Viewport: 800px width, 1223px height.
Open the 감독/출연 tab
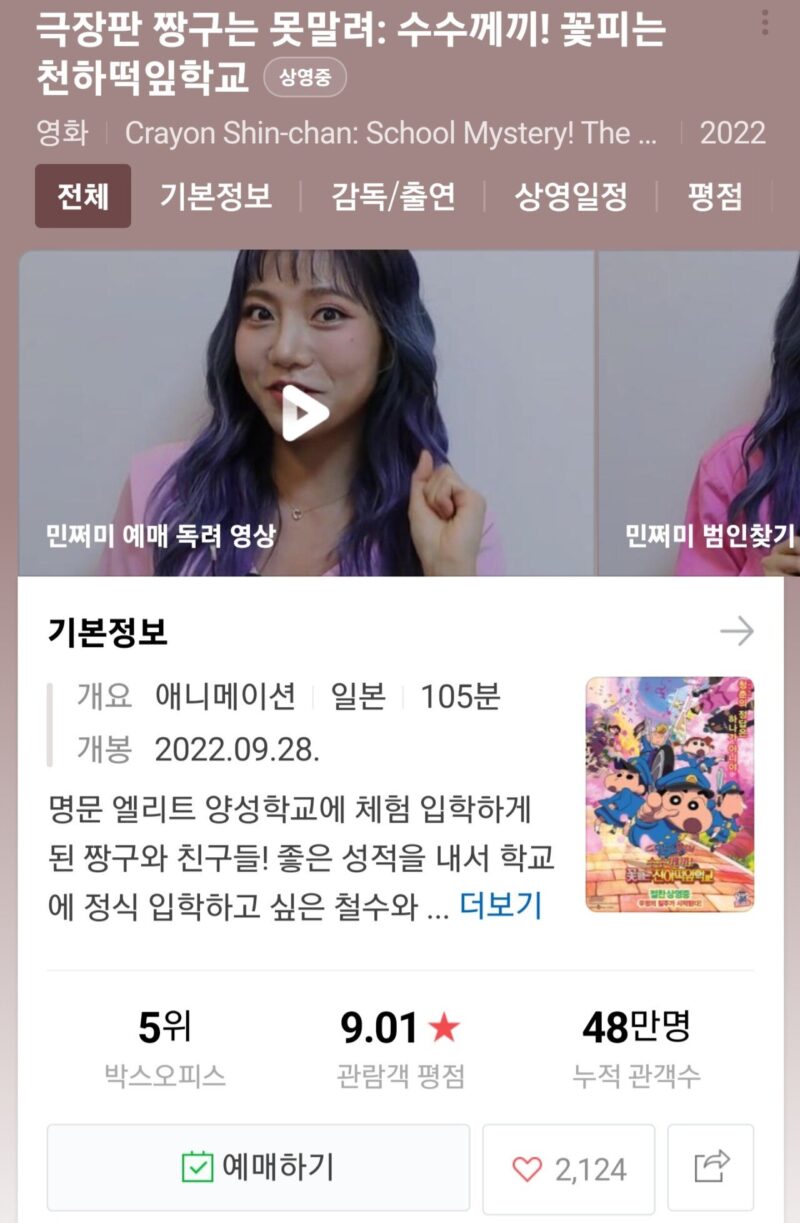click(393, 196)
